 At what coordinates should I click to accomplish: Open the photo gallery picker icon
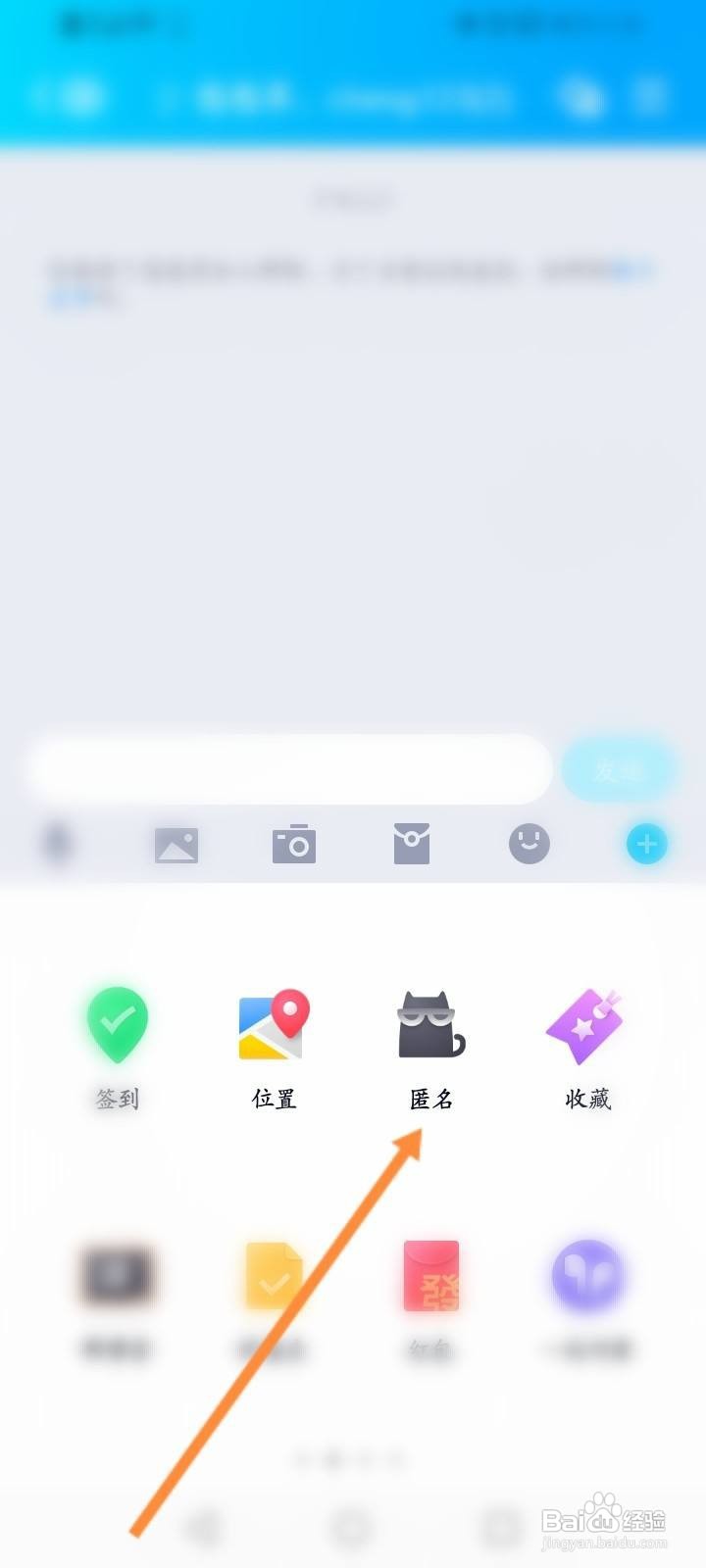tap(177, 844)
